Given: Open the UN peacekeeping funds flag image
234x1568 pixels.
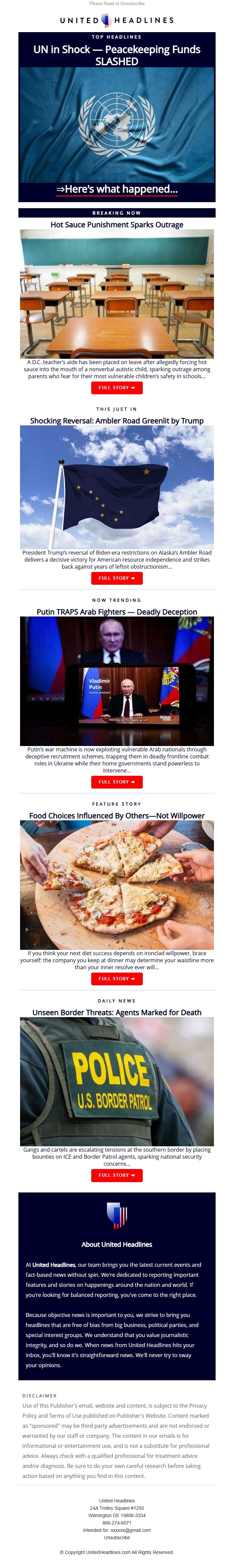Looking at the screenshot, I should click(117, 125).
